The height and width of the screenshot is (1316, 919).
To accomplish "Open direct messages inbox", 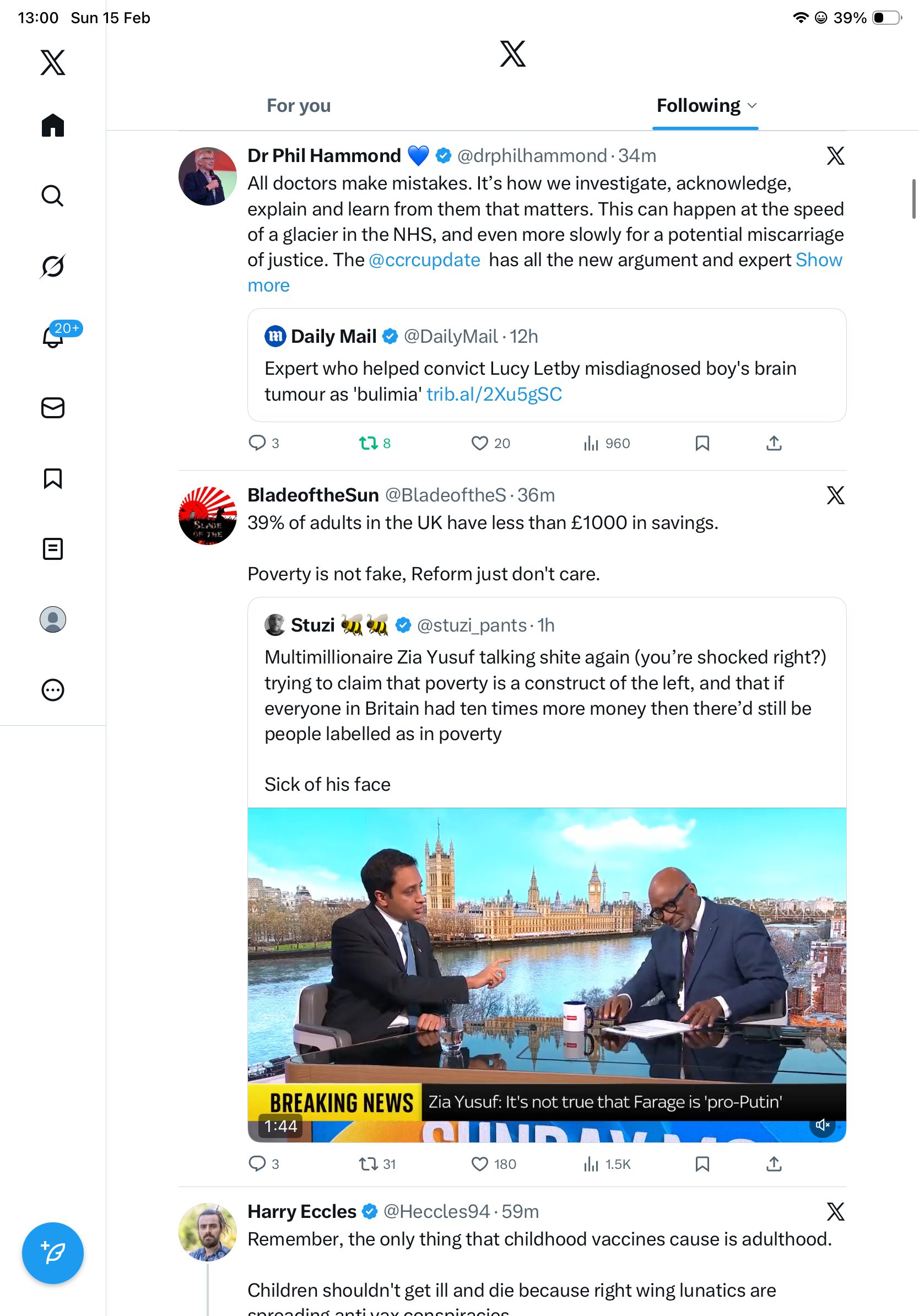I will click(53, 407).
